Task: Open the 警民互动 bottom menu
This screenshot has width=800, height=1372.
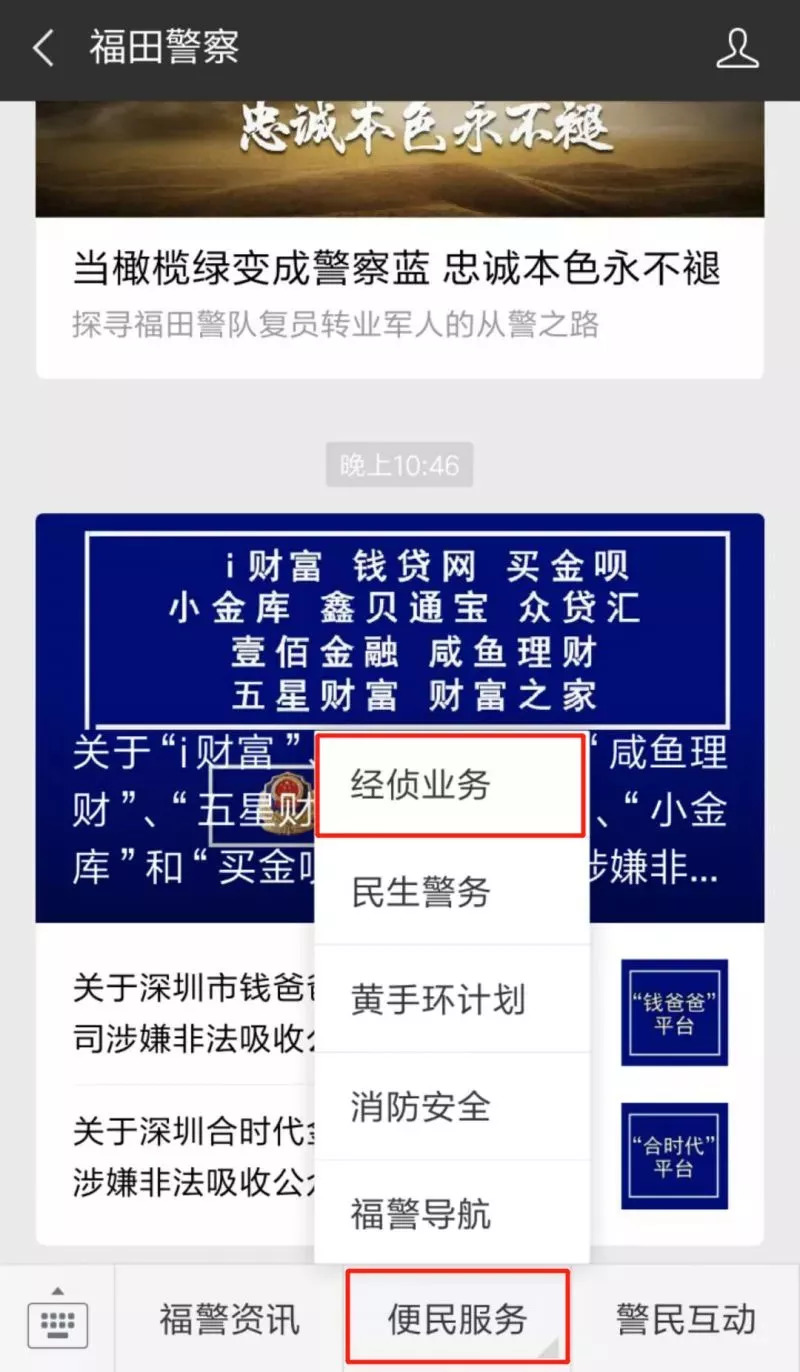Action: click(x=686, y=1319)
